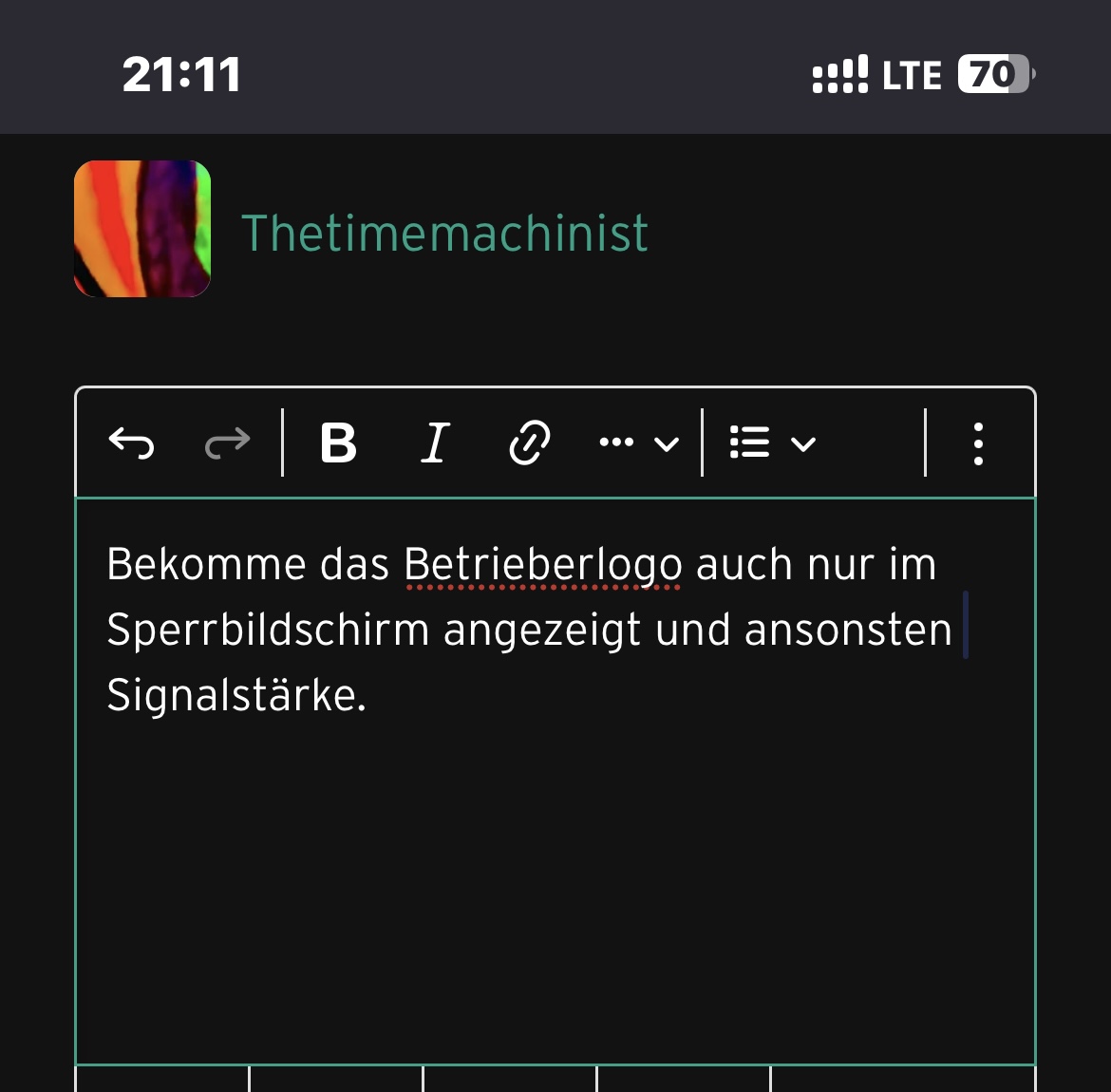Screen dimensions: 1111x1092
Task: Tap Thetimemachinist's avatar picture
Action: (x=142, y=229)
